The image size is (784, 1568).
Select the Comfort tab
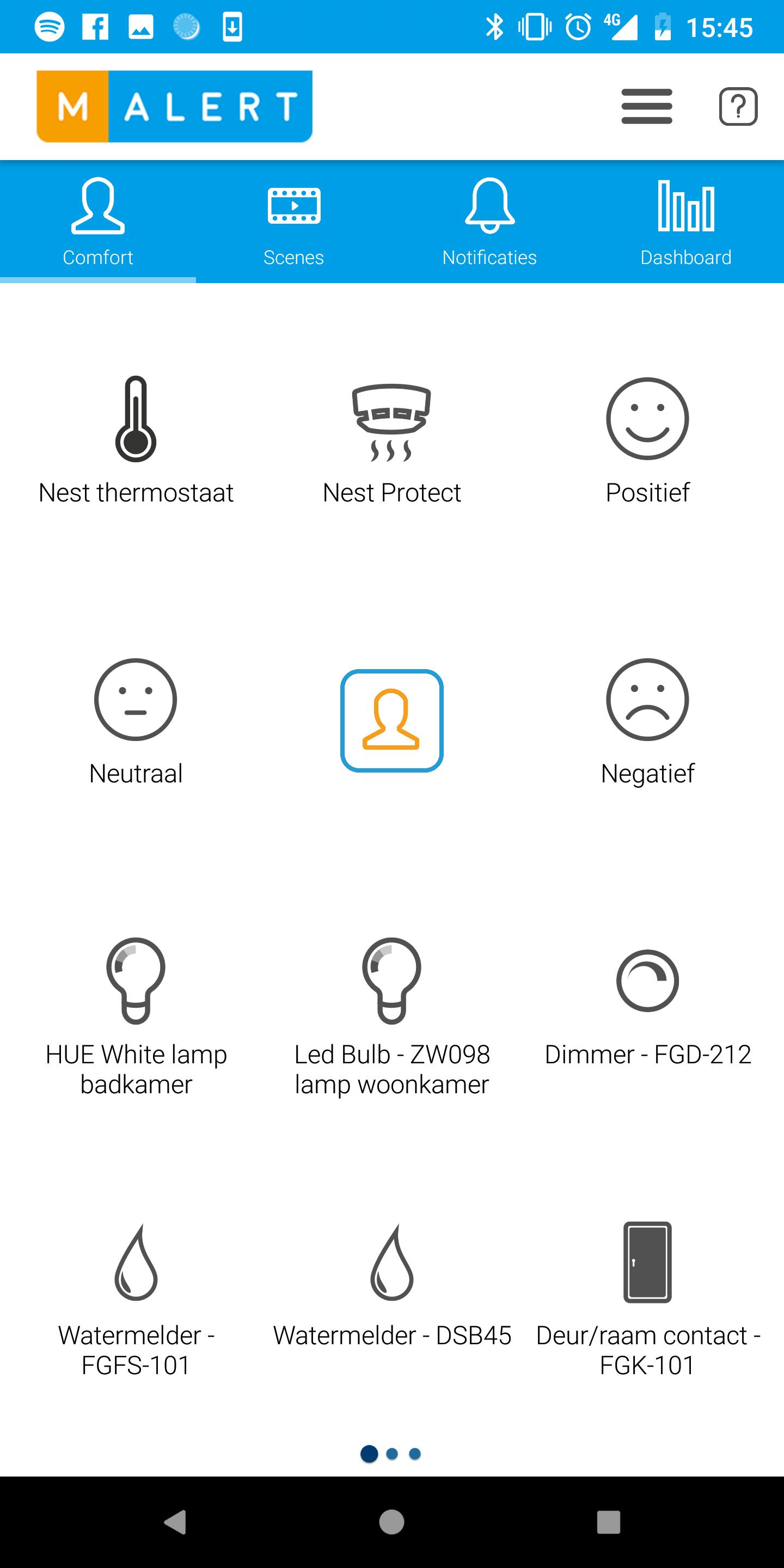point(98,222)
